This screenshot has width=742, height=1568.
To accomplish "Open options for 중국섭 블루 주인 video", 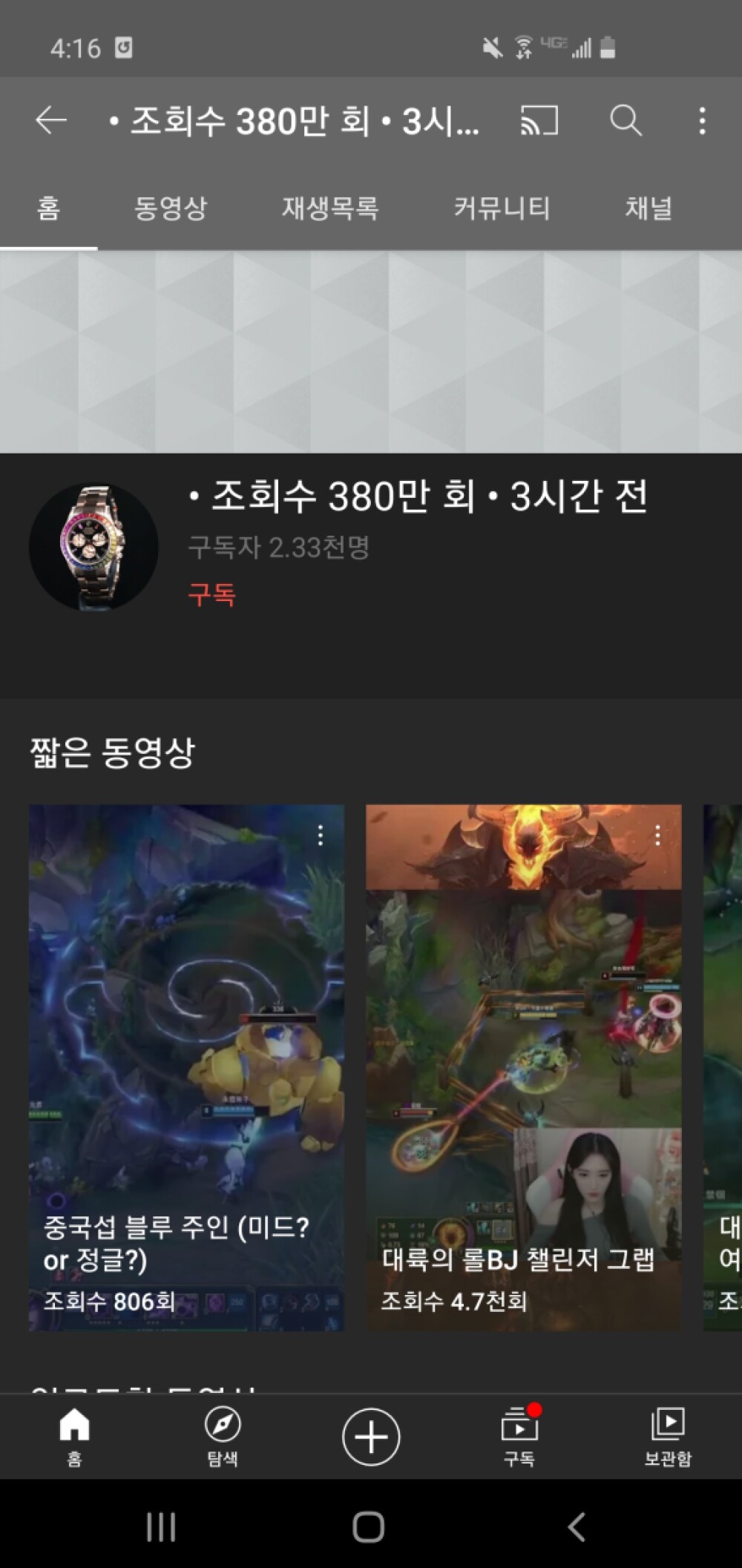I will [x=320, y=836].
